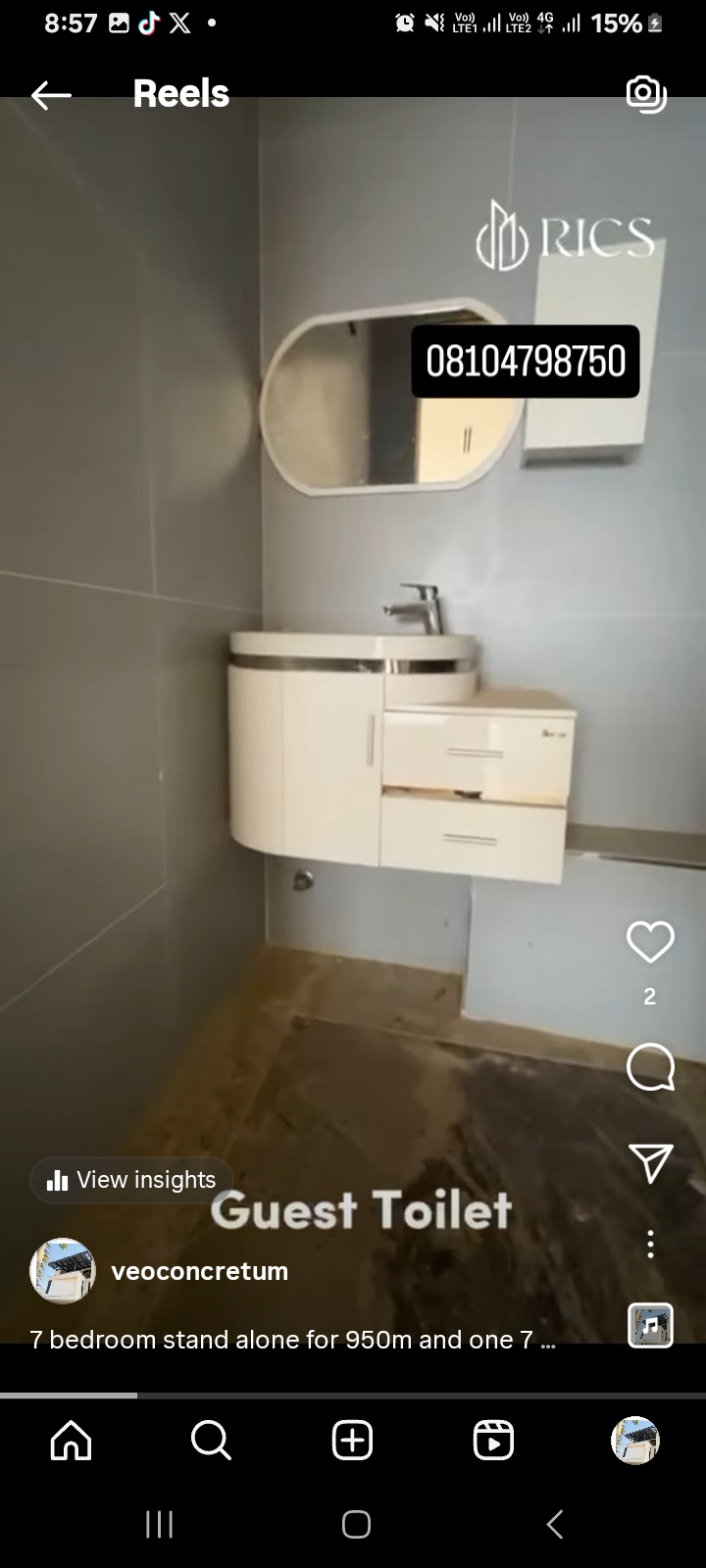Like this reel with the heart icon
Screen dimensions: 706x1568
[x=650, y=943]
